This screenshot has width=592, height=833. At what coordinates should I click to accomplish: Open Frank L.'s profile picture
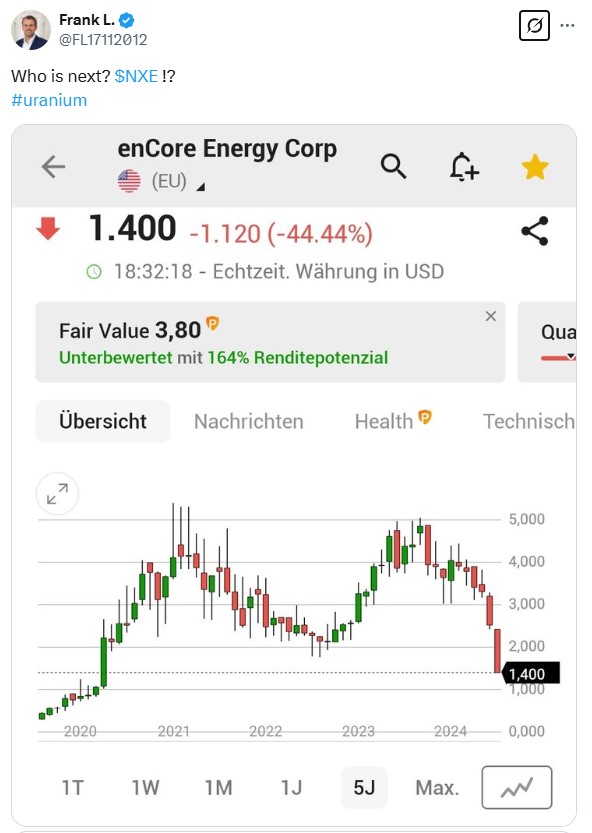(31, 30)
